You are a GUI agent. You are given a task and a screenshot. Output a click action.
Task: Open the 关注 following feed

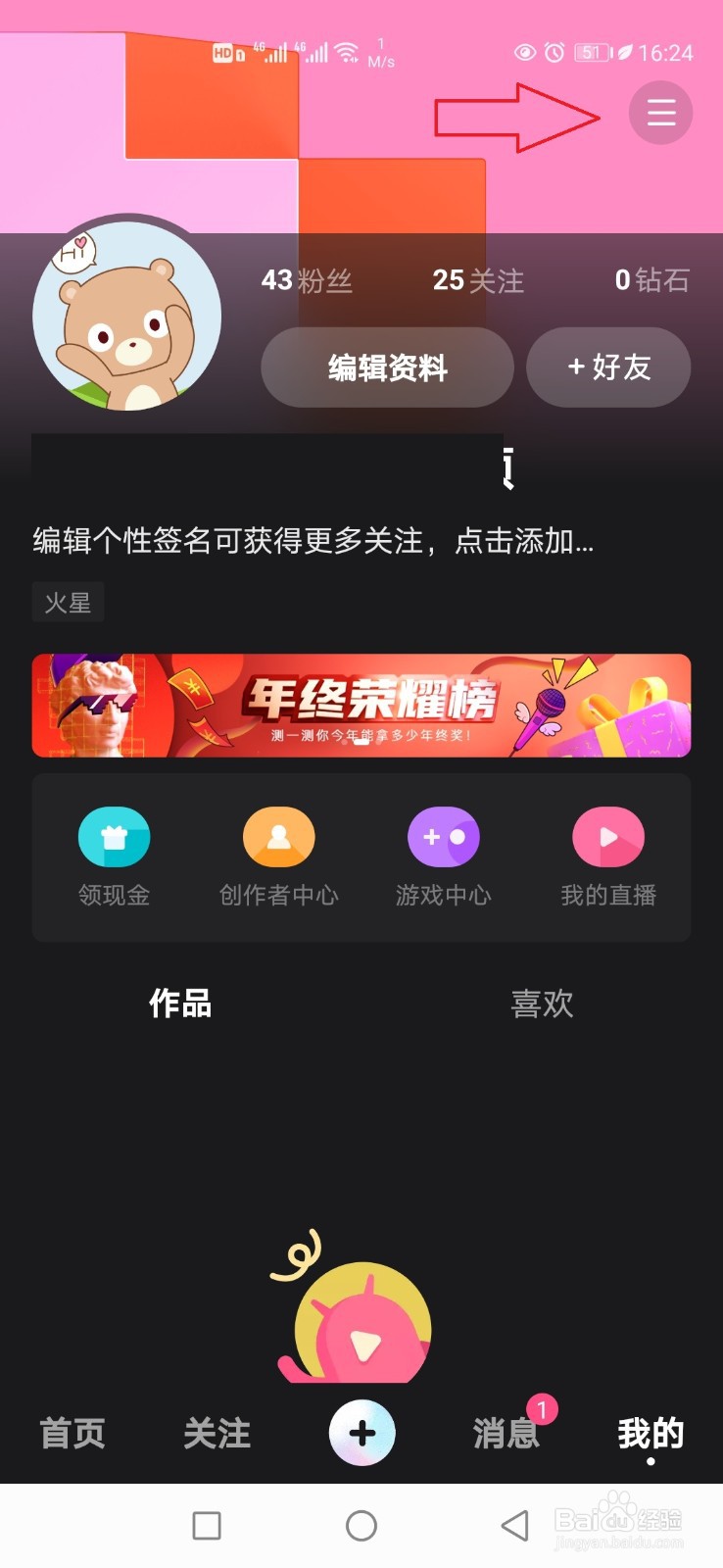tap(215, 1433)
